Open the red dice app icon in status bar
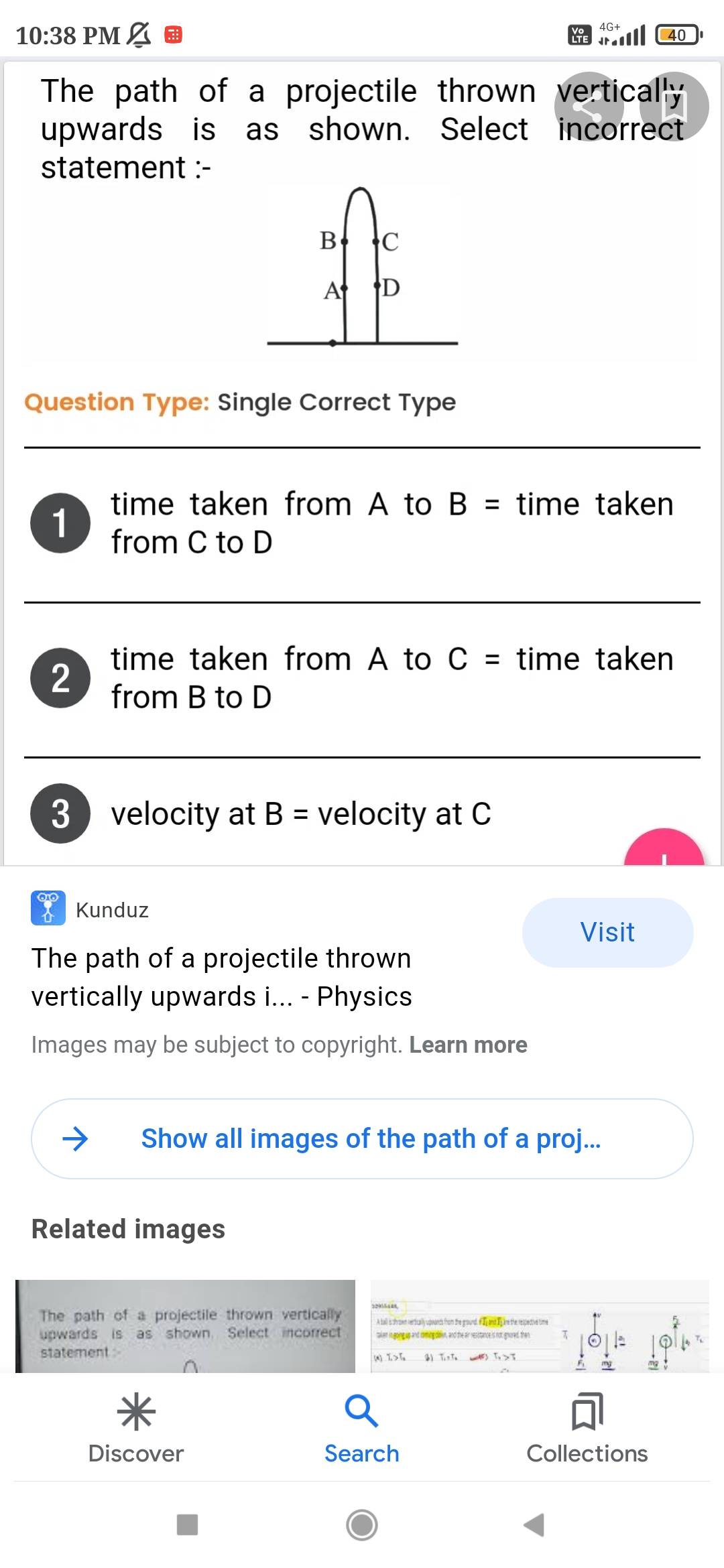This screenshot has height=1568, width=724. 173,35
